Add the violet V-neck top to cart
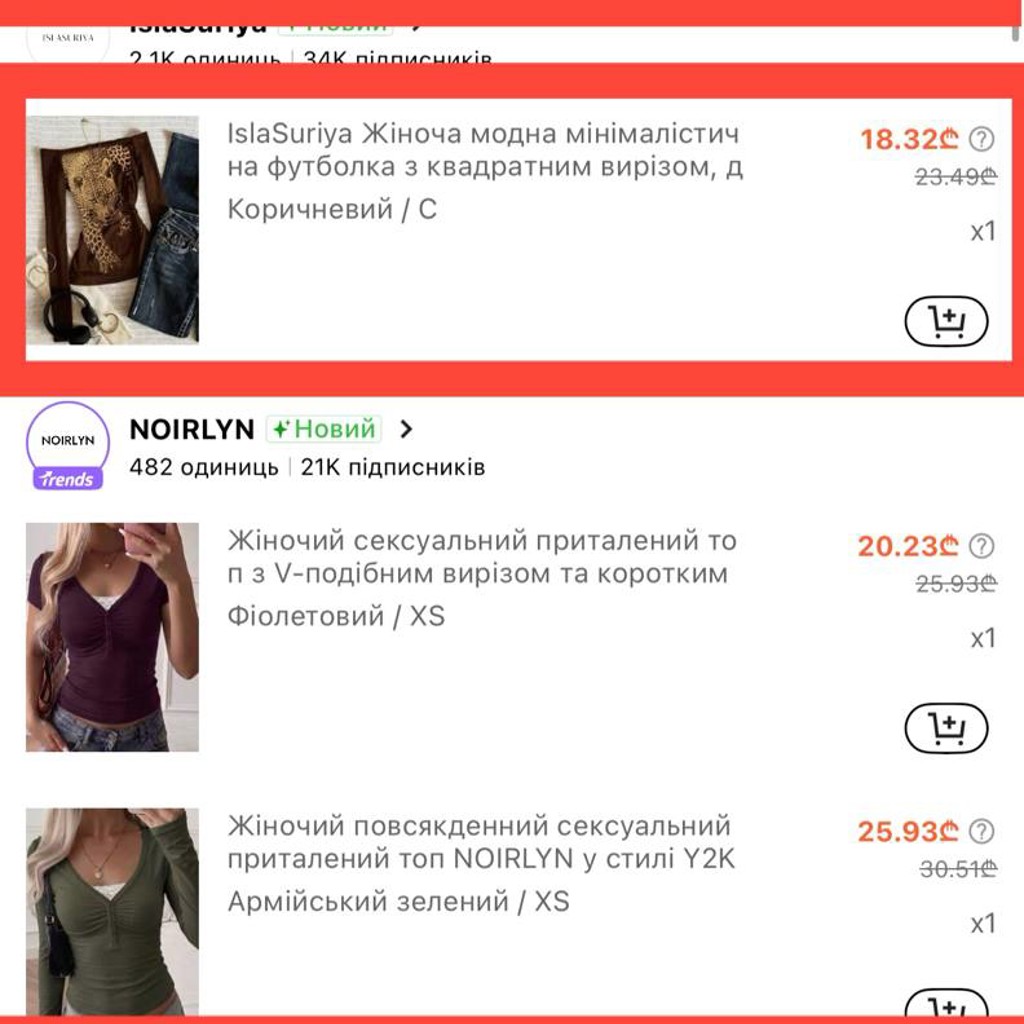Screen dimensions: 1024x1024 [946, 728]
